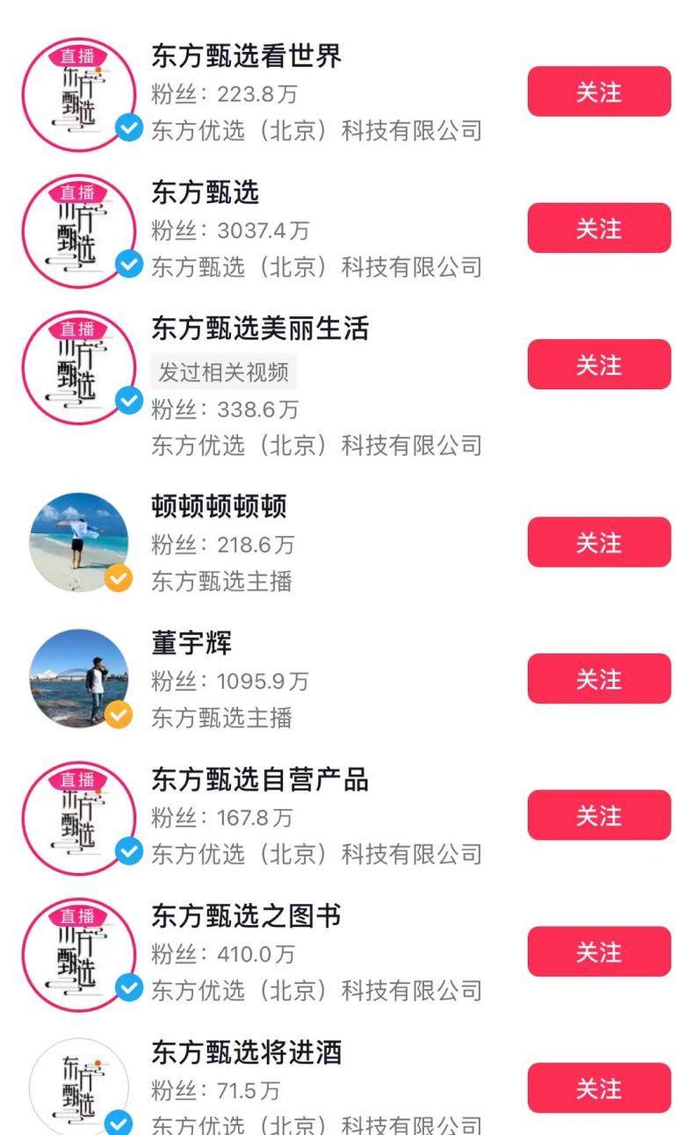Follow 东方甄选之图书 account

[x=598, y=952]
